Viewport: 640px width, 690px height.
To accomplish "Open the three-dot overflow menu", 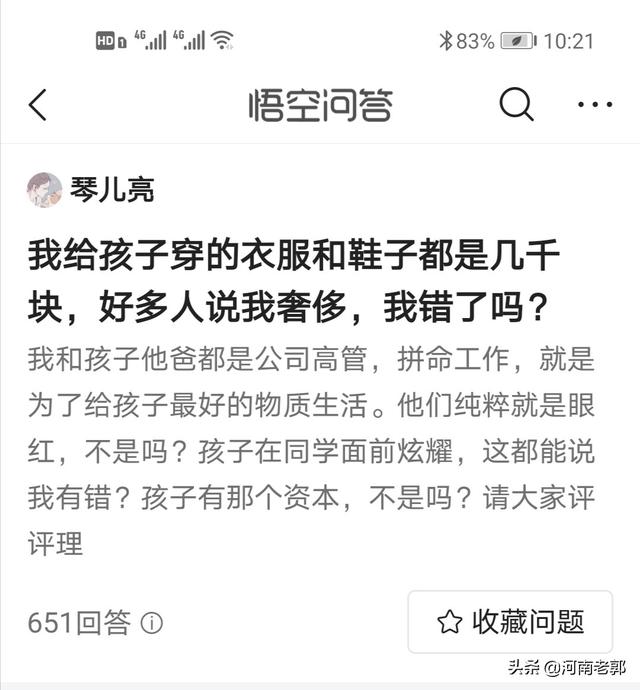I will pyautogui.click(x=594, y=105).
